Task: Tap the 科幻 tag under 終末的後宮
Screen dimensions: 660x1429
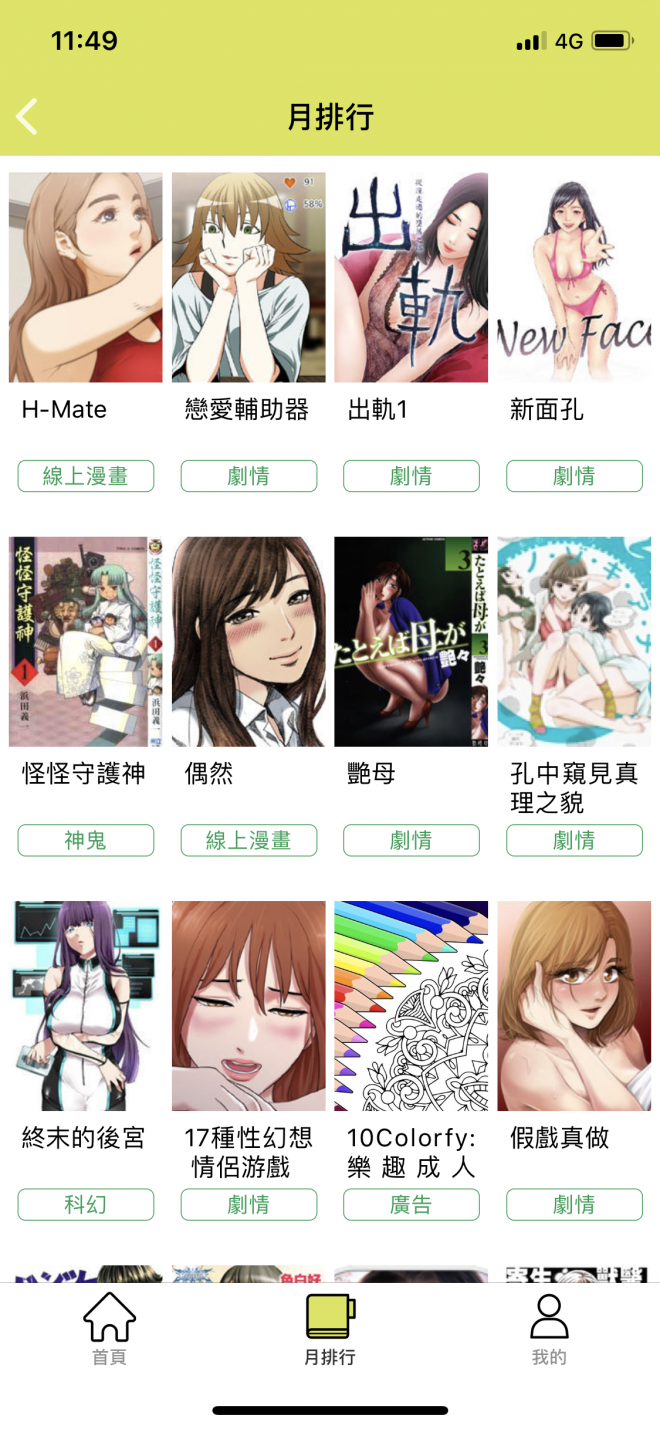Action: click(86, 1204)
